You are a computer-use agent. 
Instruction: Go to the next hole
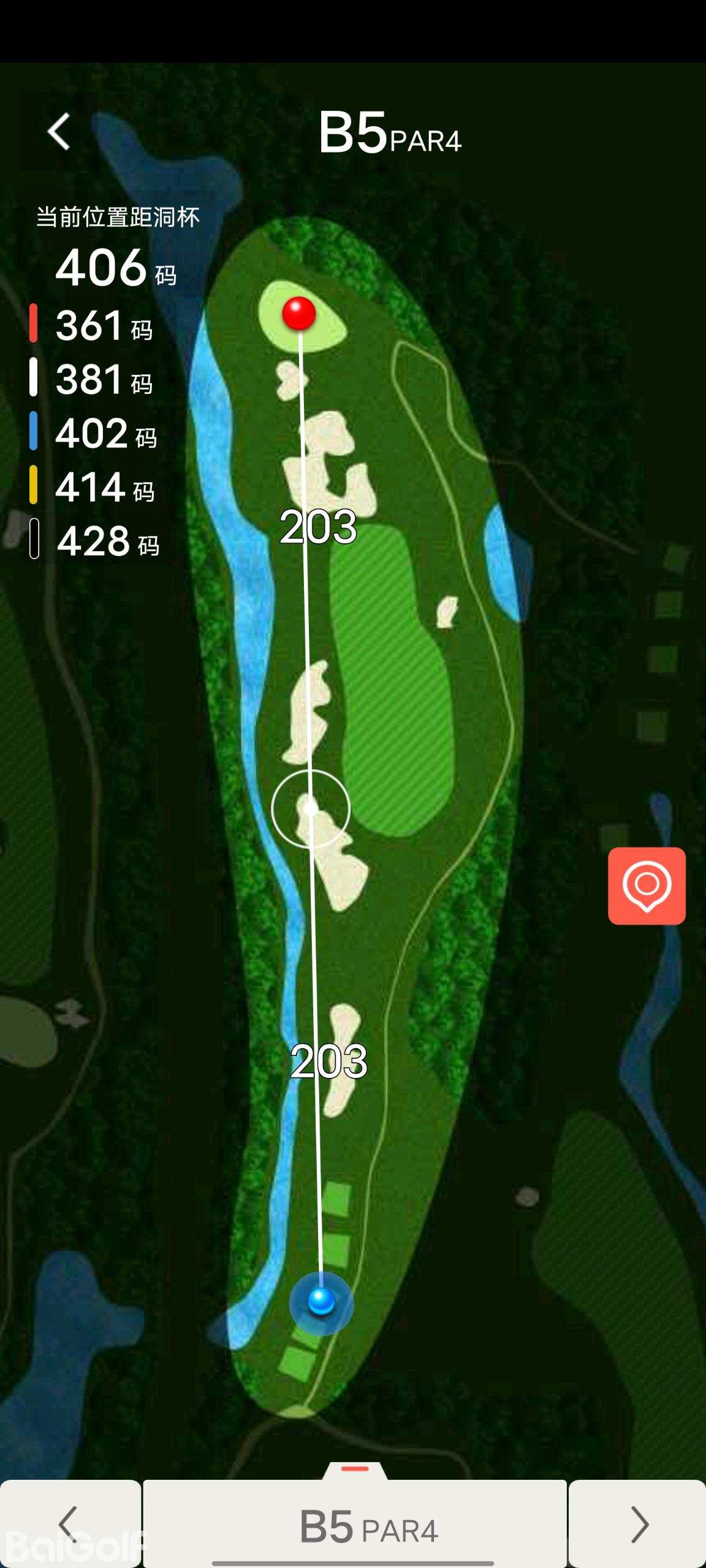[638, 1524]
